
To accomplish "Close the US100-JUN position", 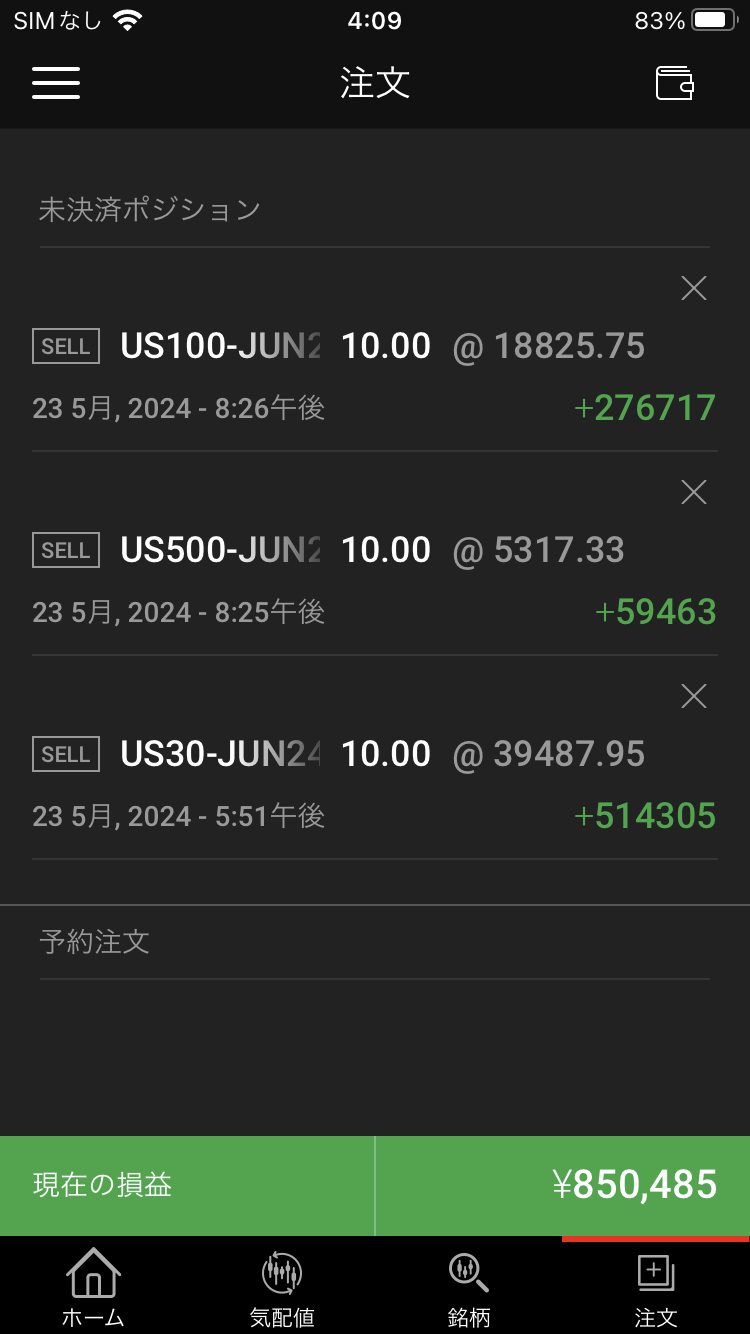I will [693, 289].
